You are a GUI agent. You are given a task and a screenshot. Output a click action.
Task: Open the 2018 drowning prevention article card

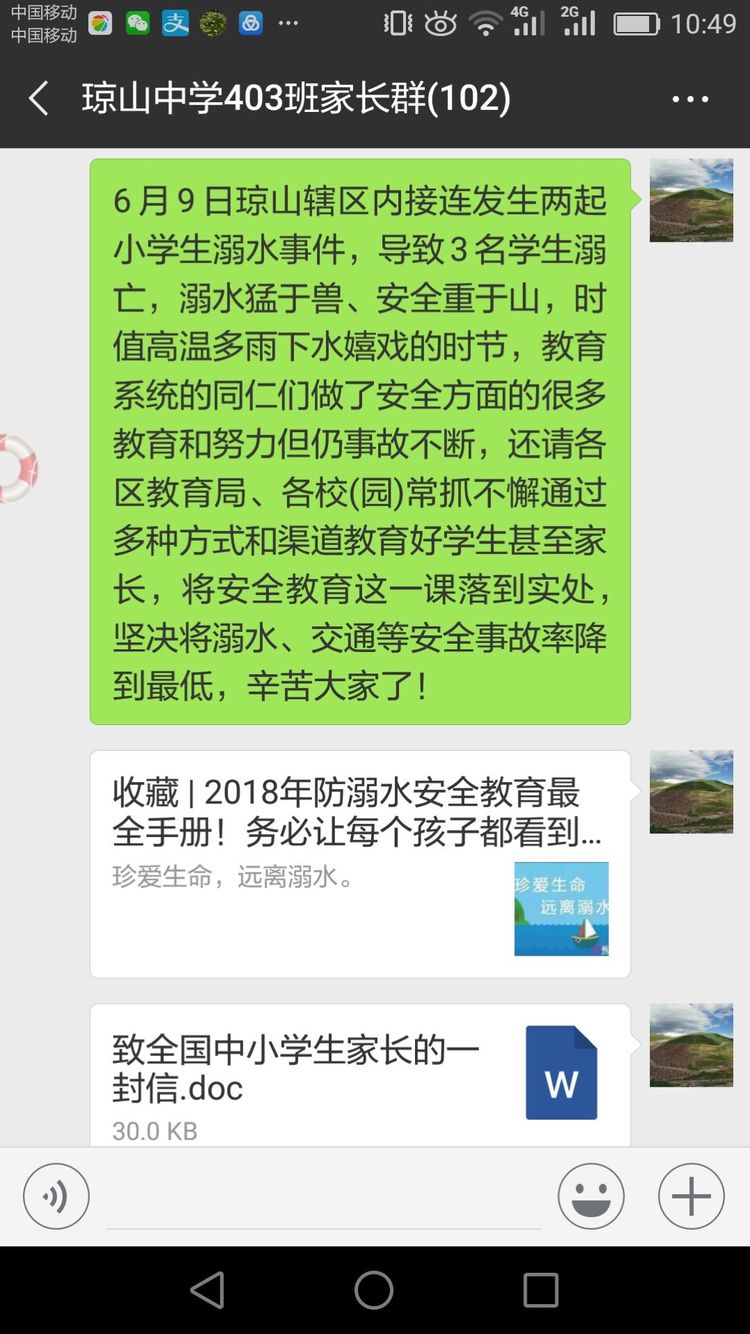tap(360, 863)
